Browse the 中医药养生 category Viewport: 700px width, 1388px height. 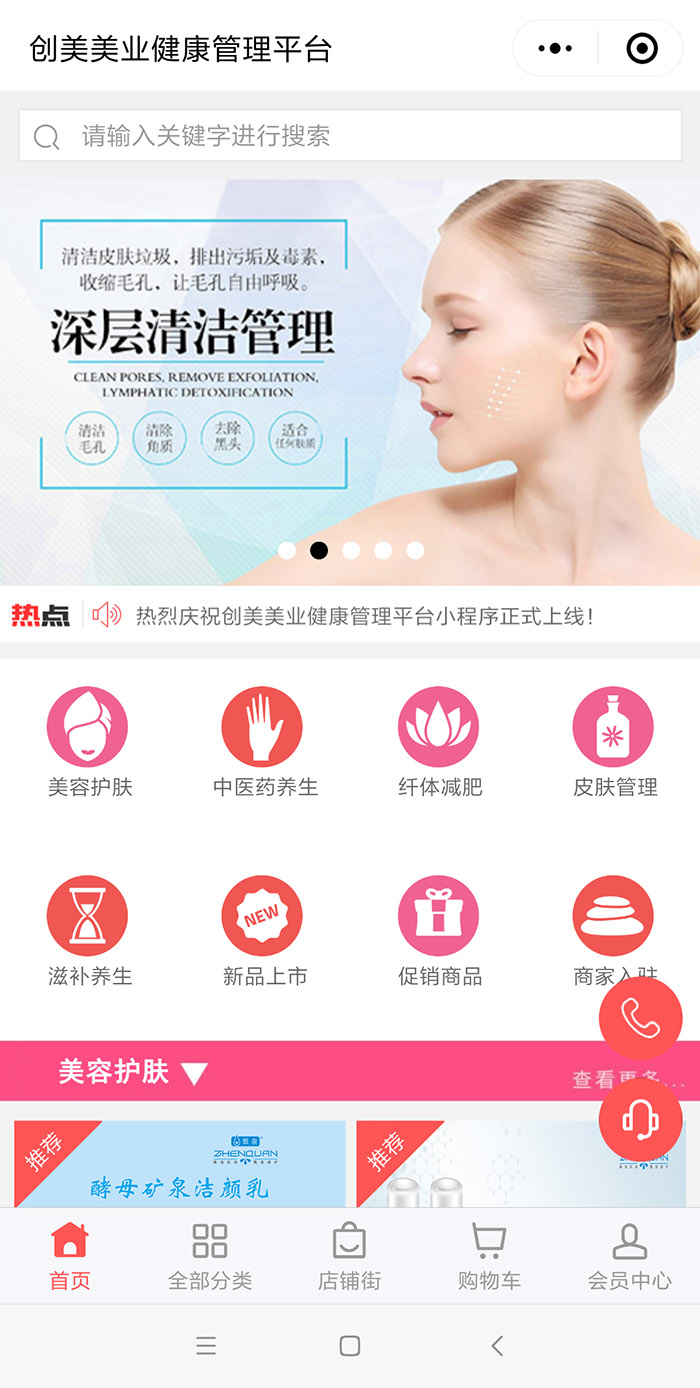coord(263,727)
